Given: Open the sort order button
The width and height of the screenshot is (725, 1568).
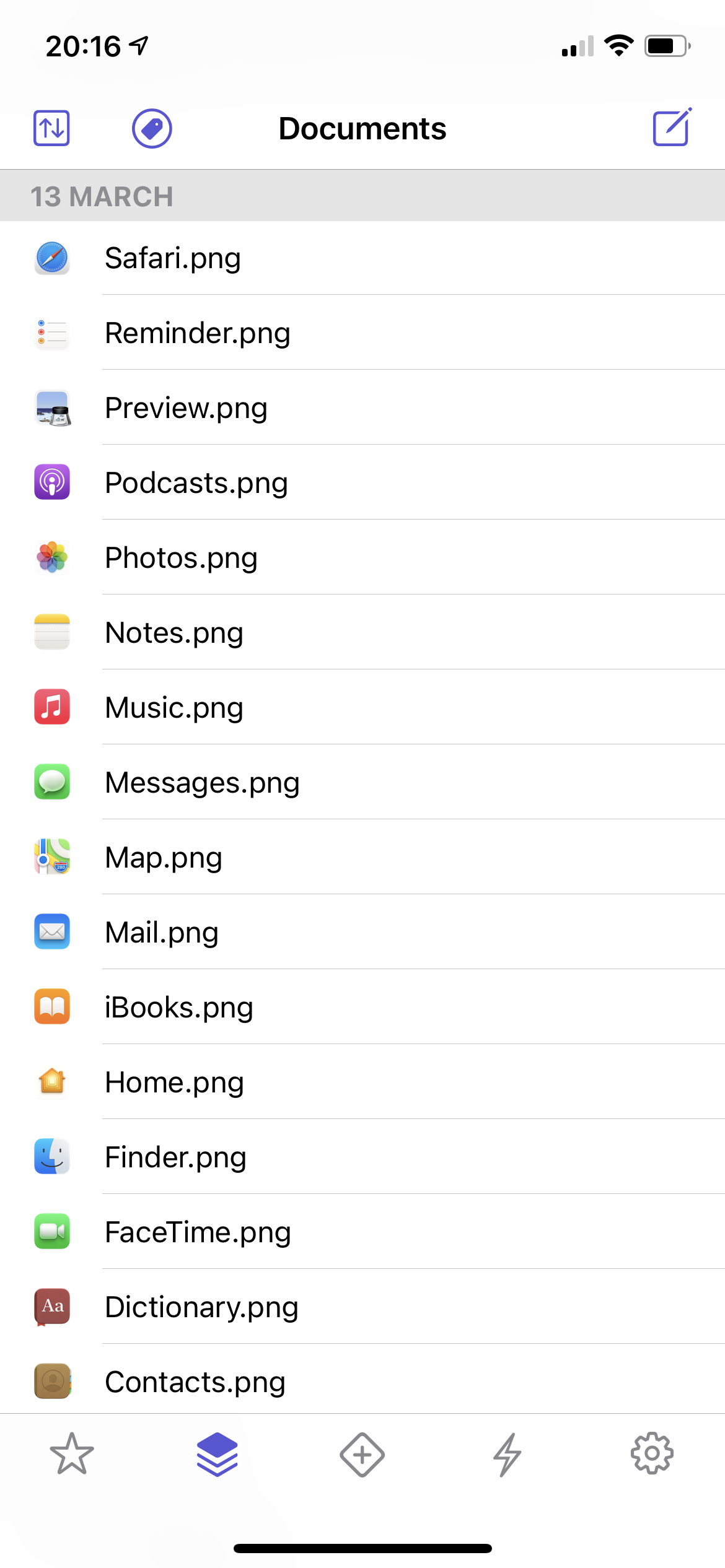Looking at the screenshot, I should [x=51, y=128].
